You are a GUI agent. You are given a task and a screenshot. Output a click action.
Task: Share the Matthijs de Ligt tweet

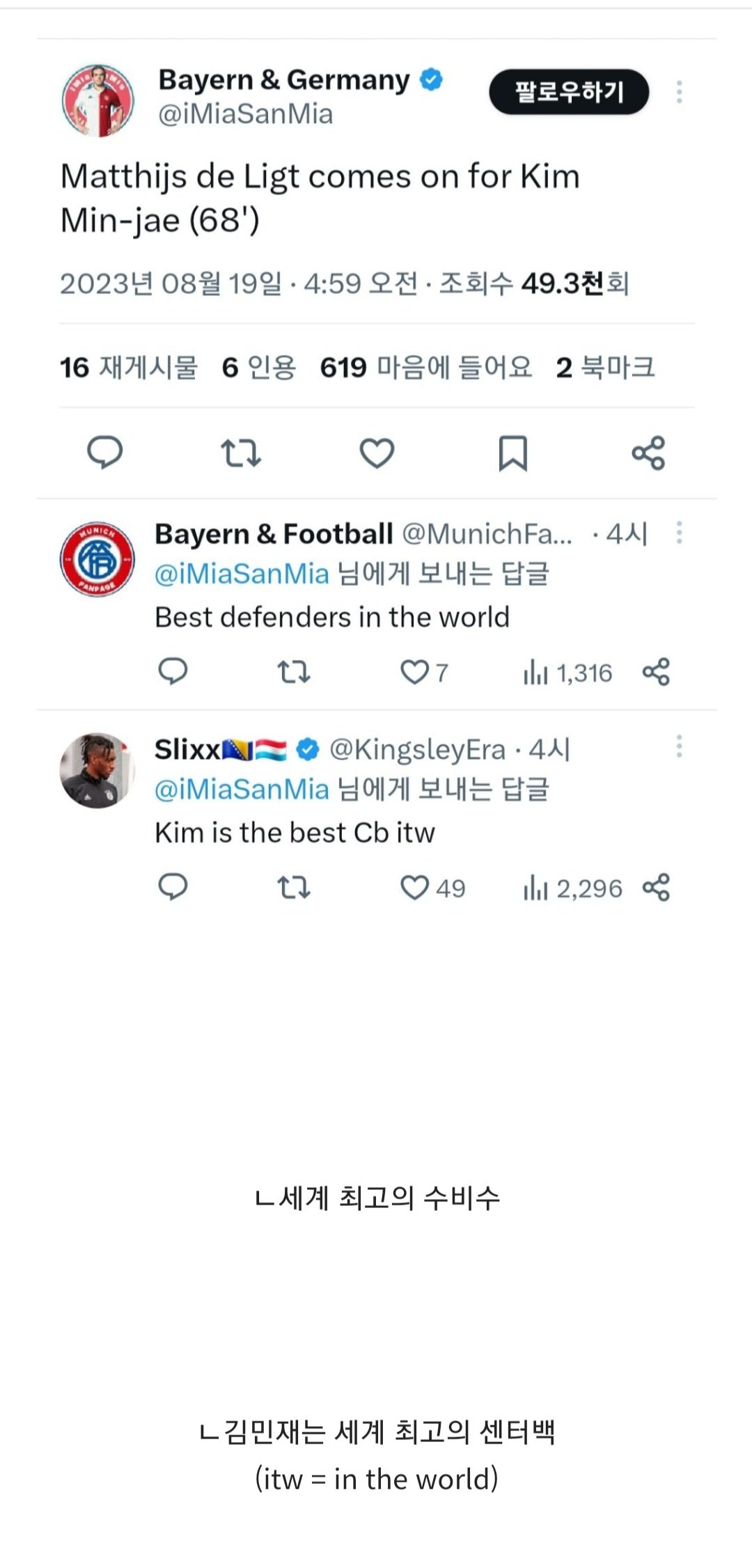pos(648,453)
